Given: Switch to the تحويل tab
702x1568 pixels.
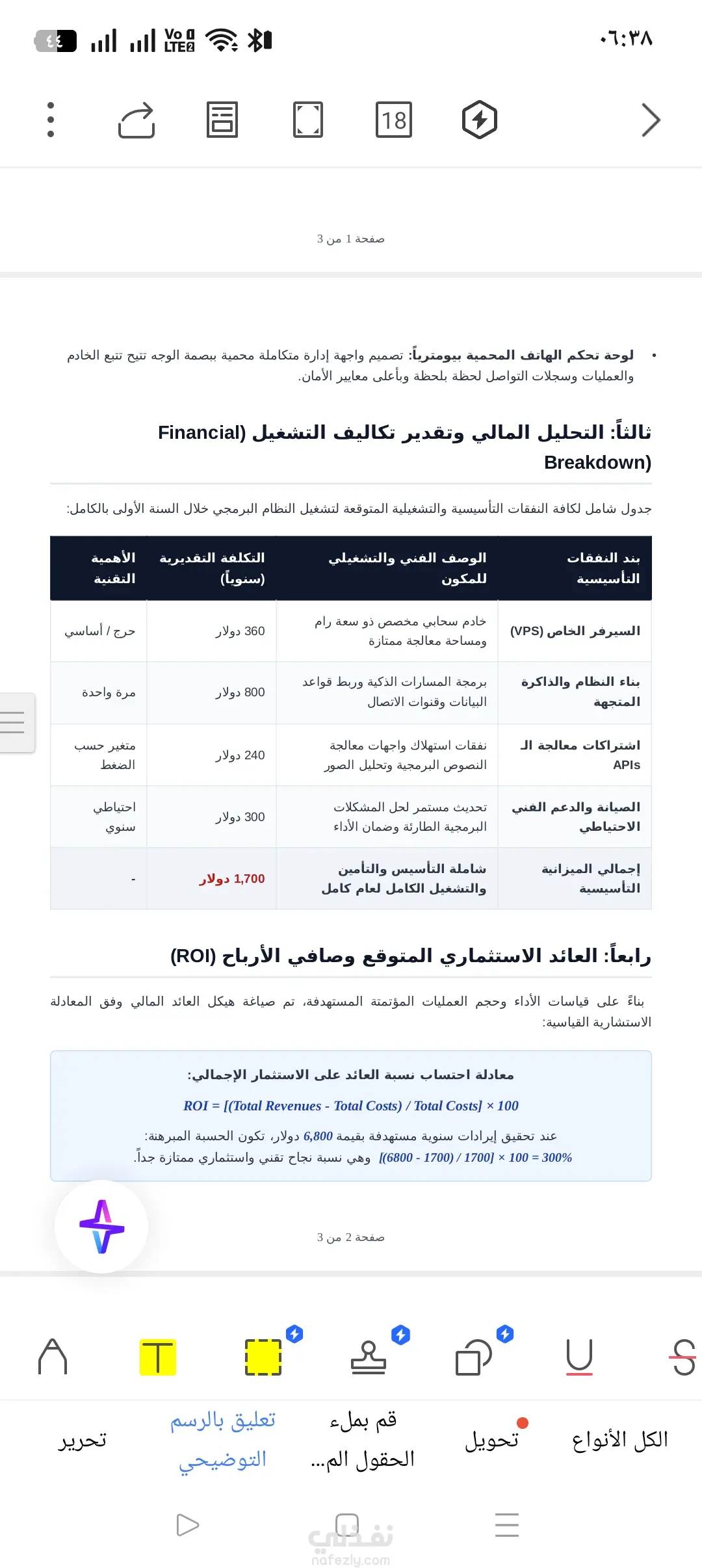Looking at the screenshot, I should coord(492,1439).
